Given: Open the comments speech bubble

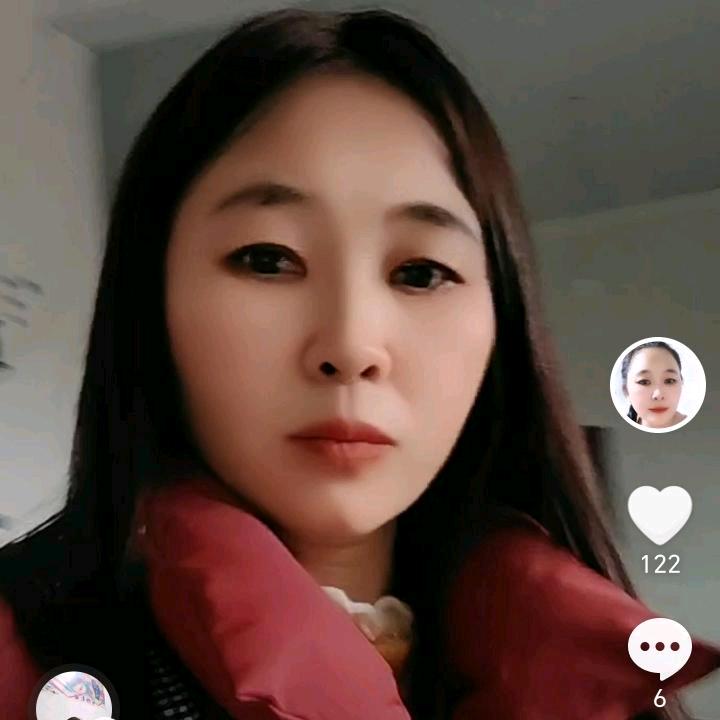Looking at the screenshot, I should pos(659,647).
